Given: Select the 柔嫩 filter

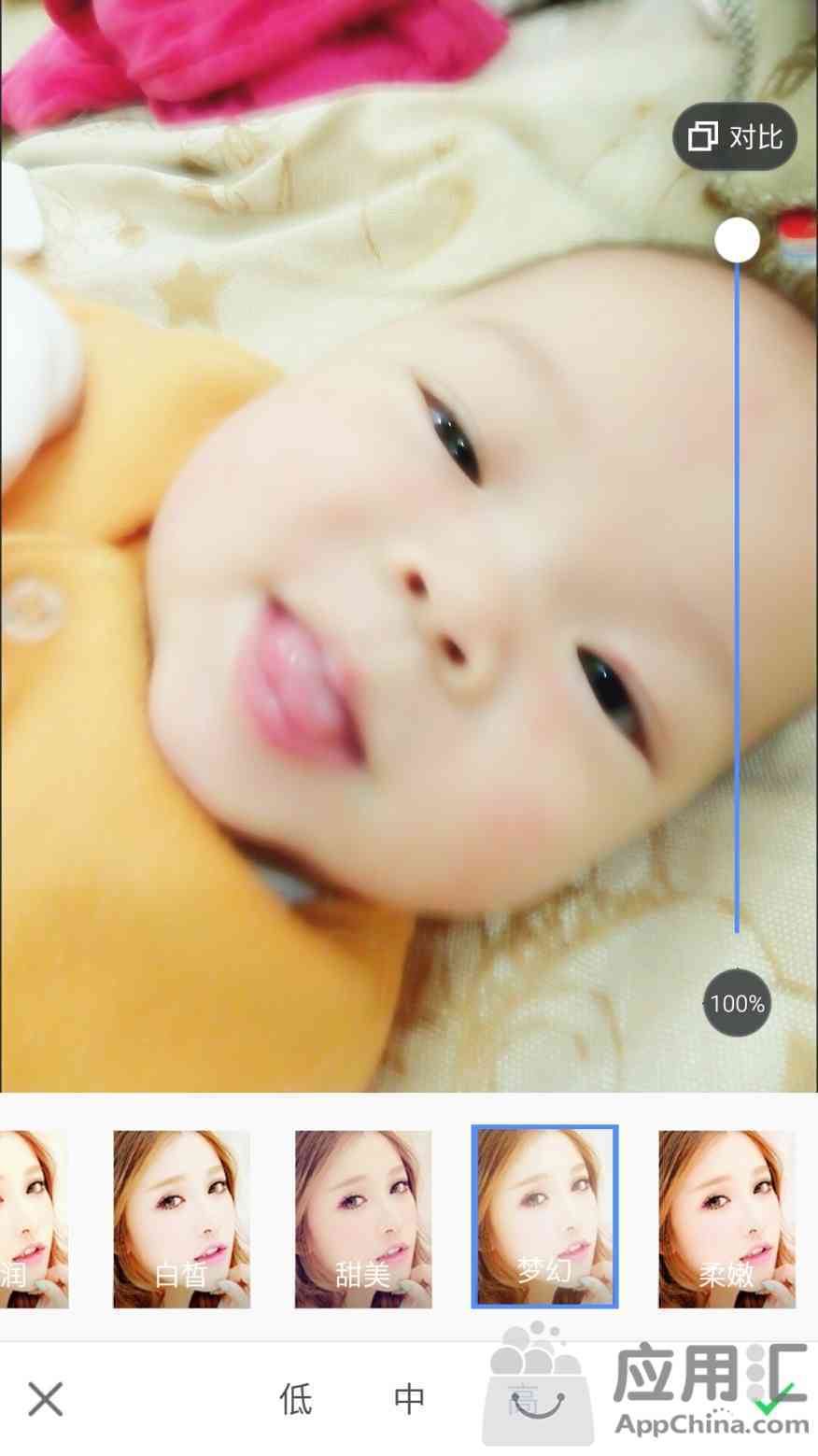Looking at the screenshot, I should 726,1219.
